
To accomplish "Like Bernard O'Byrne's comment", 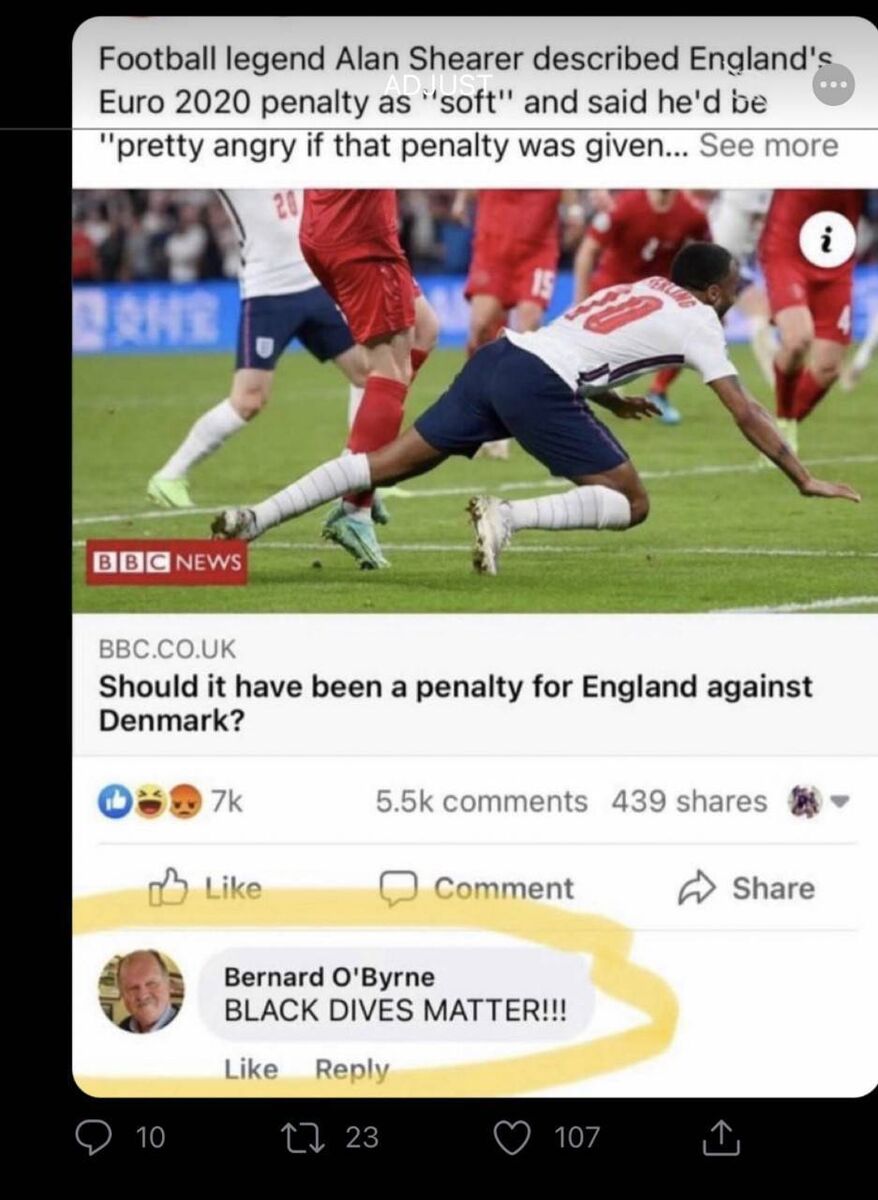I will click(252, 1069).
